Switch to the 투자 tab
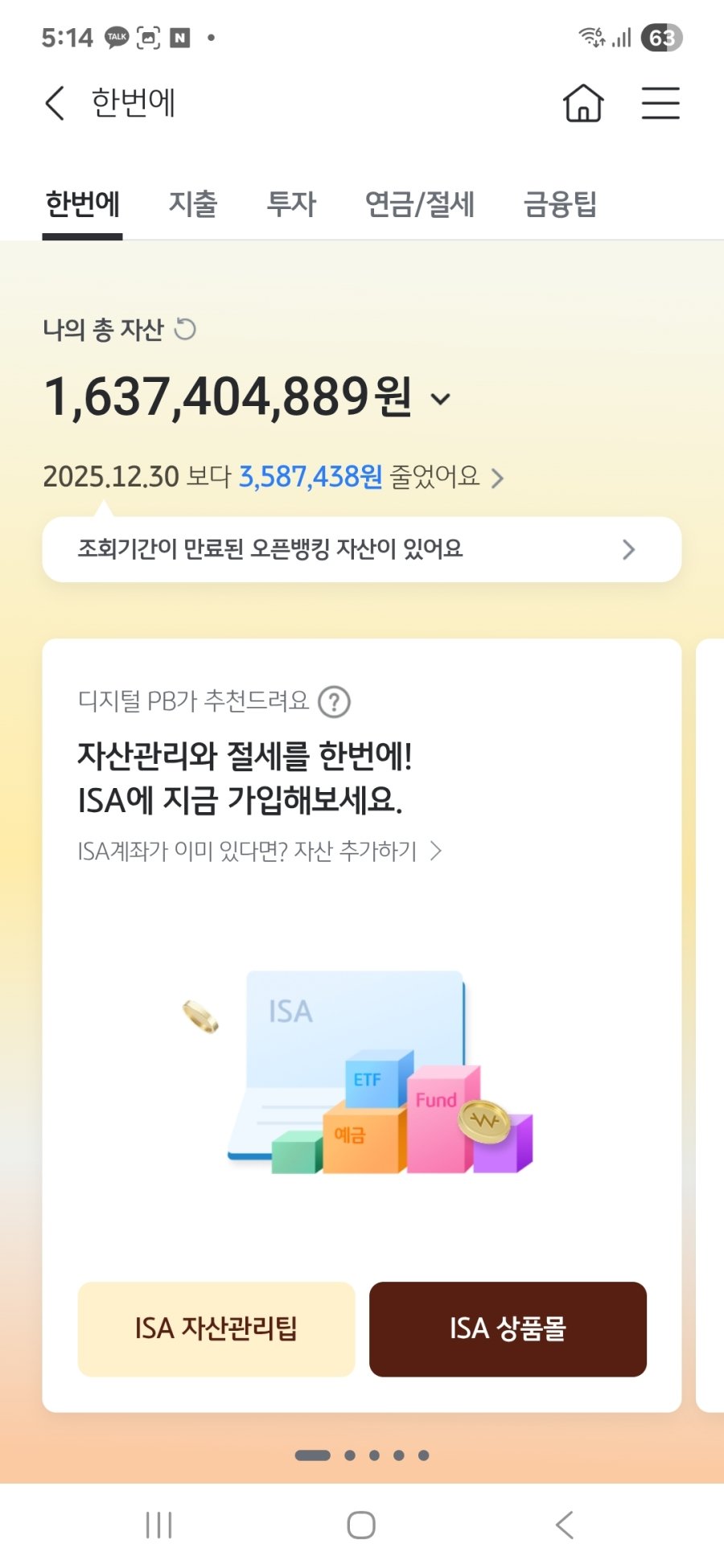The image size is (724, 1568). click(291, 204)
